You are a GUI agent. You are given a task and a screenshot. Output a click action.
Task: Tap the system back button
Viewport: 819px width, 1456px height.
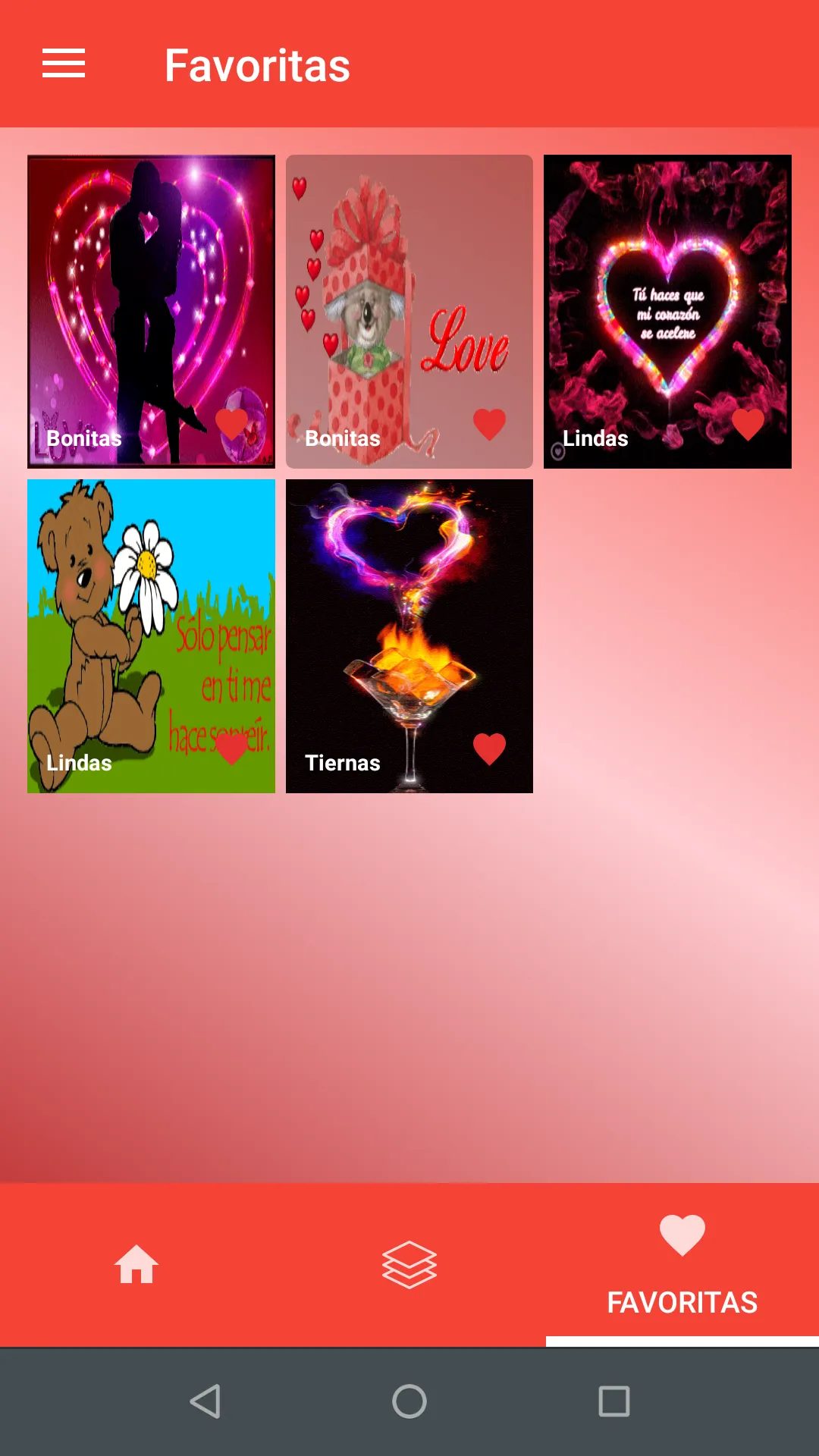(205, 1401)
